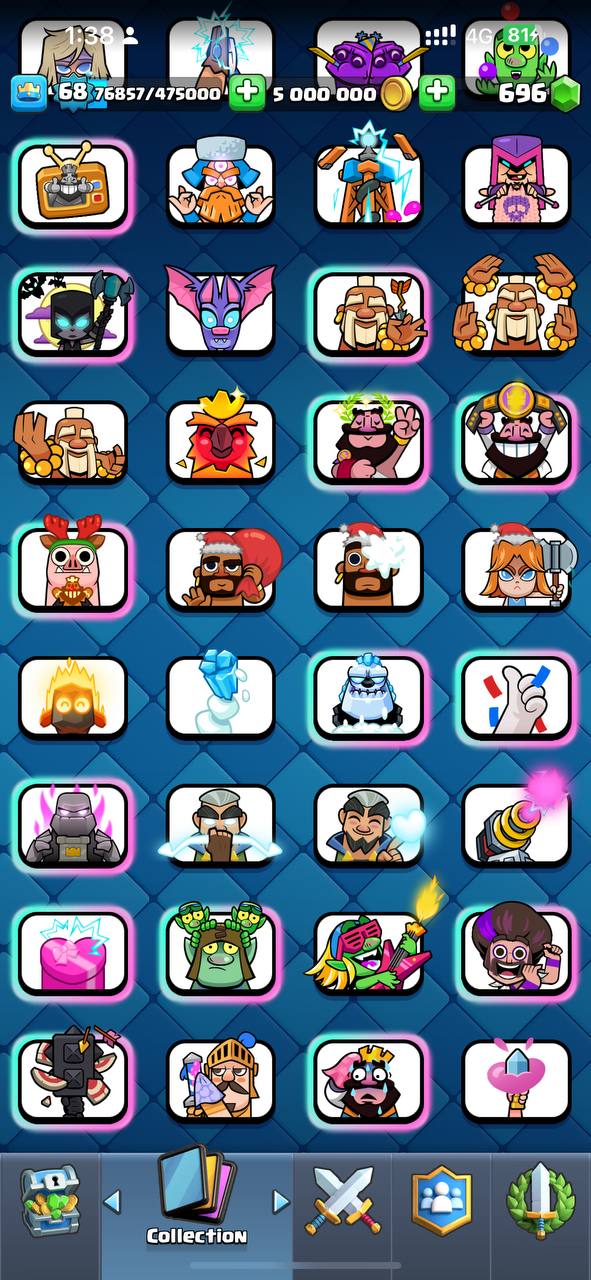The height and width of the screenshot is (1280, 591).
Task: Select the king holding championship belt emote
Action: [517, 437]
